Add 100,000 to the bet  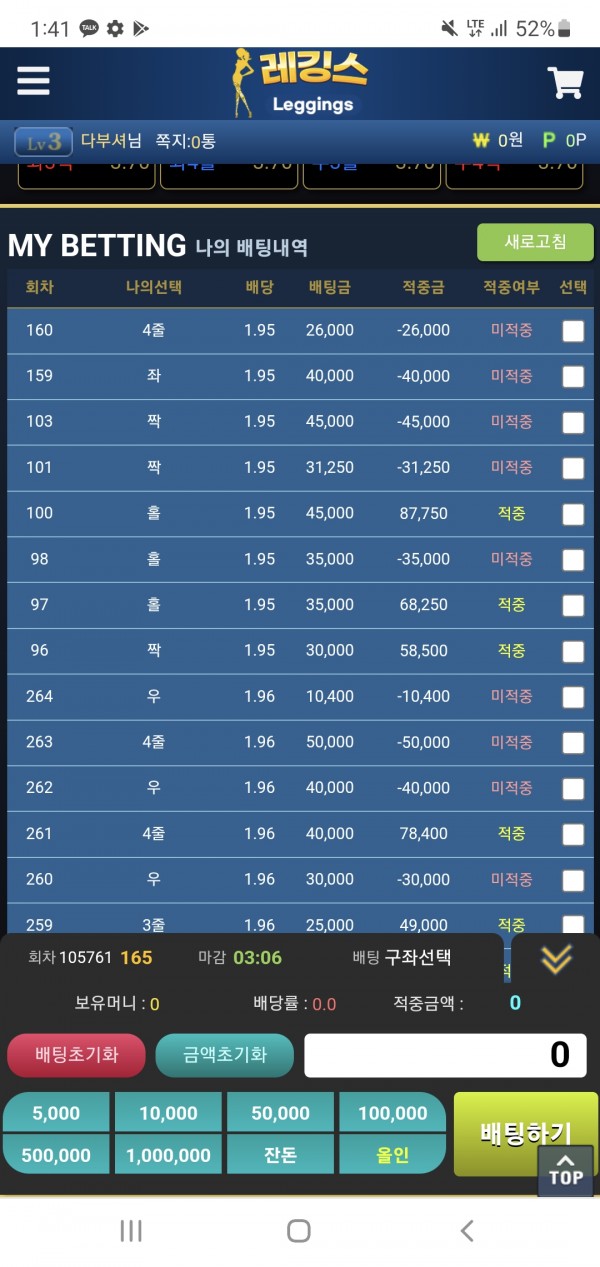point(392,1113)
